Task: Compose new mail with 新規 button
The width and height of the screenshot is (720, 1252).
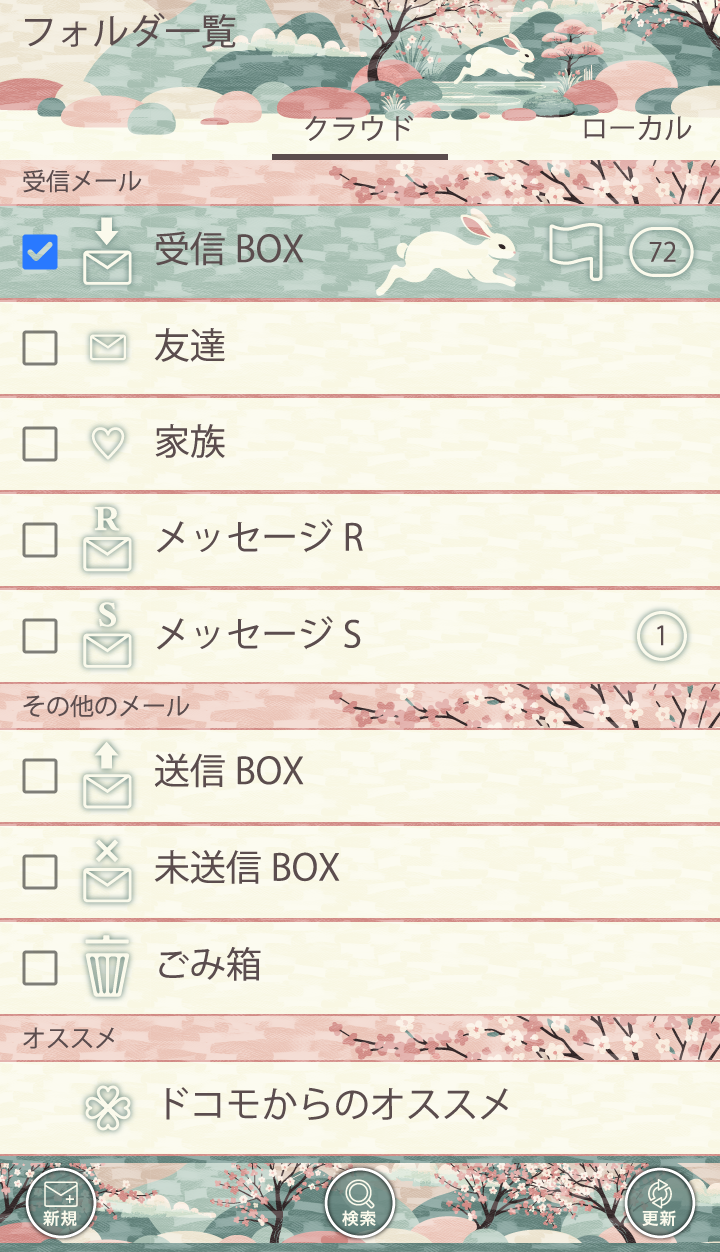Action: pyautogui.click(x=60, y=1204)
